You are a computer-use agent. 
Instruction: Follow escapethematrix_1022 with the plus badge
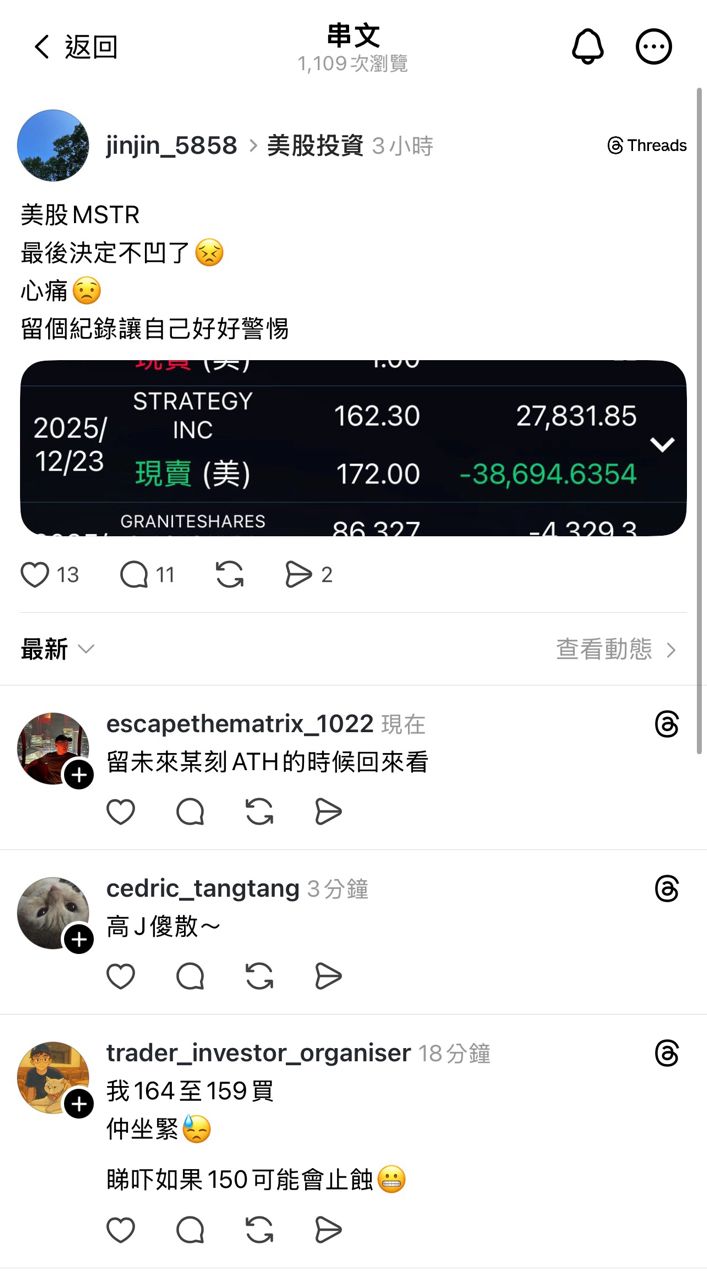[x=79, y=775]
